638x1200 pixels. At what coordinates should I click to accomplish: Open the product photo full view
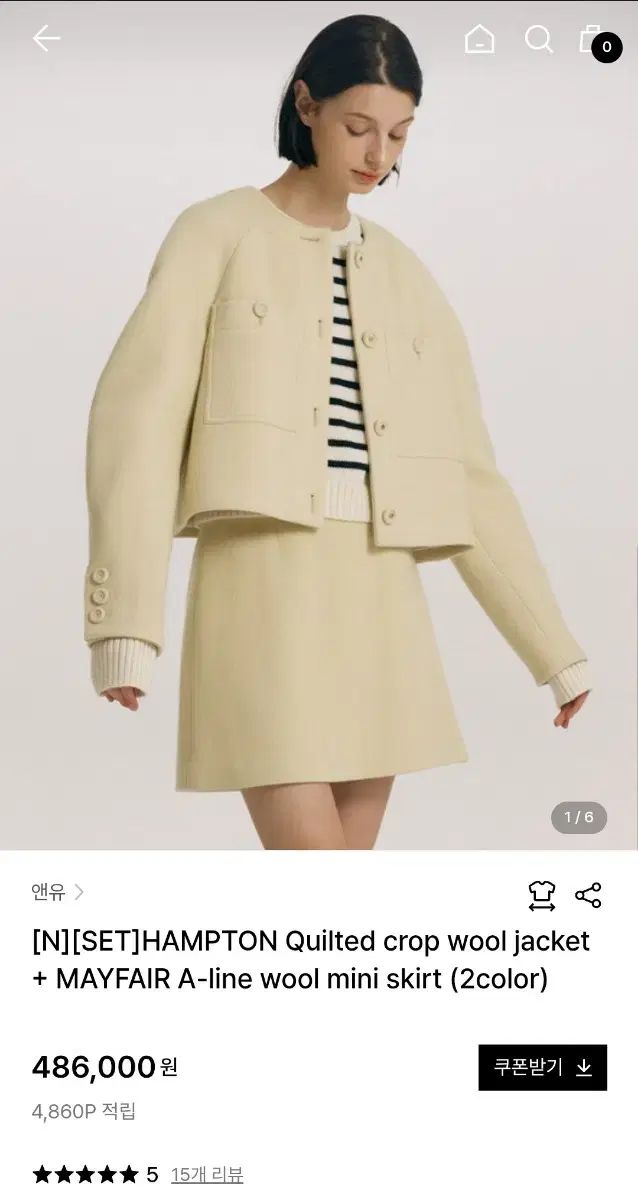tap(319, 450)
